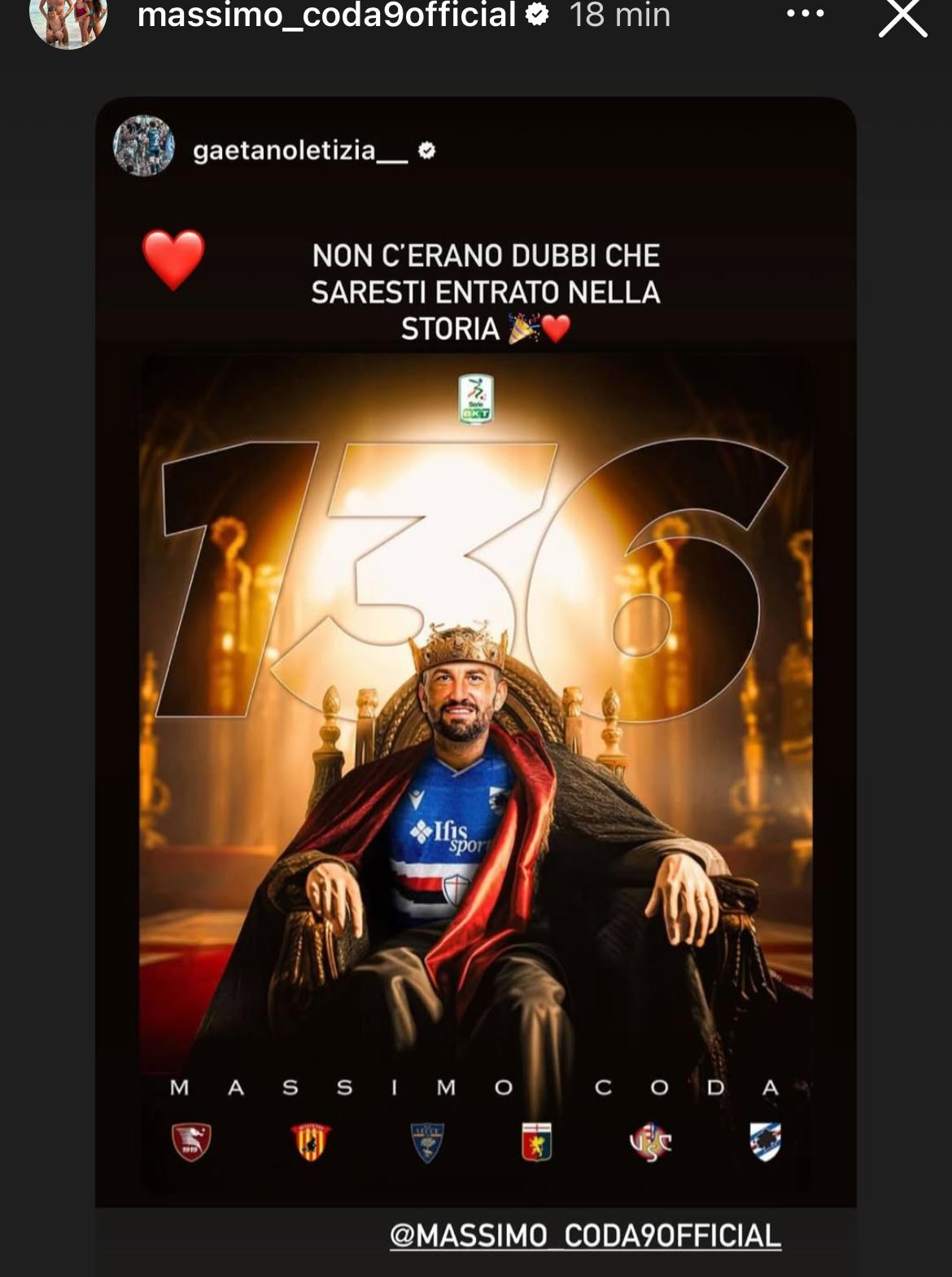Viewport: 952px width, 1277px height.
Task: Open massimo_coda9official's profile picture
Action: click(x=68, y=20)
